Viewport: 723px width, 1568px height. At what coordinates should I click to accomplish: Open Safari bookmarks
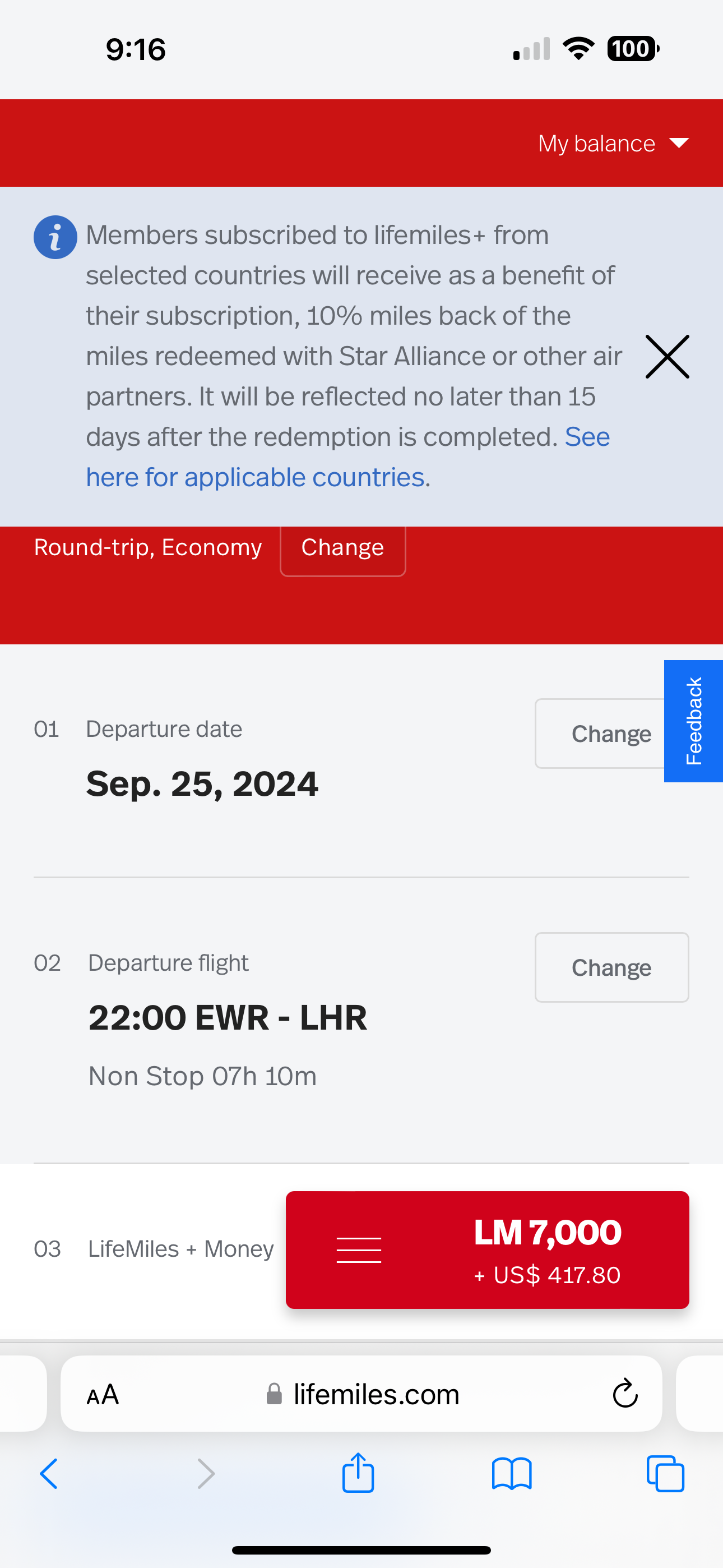click(x=512, y=1474)
